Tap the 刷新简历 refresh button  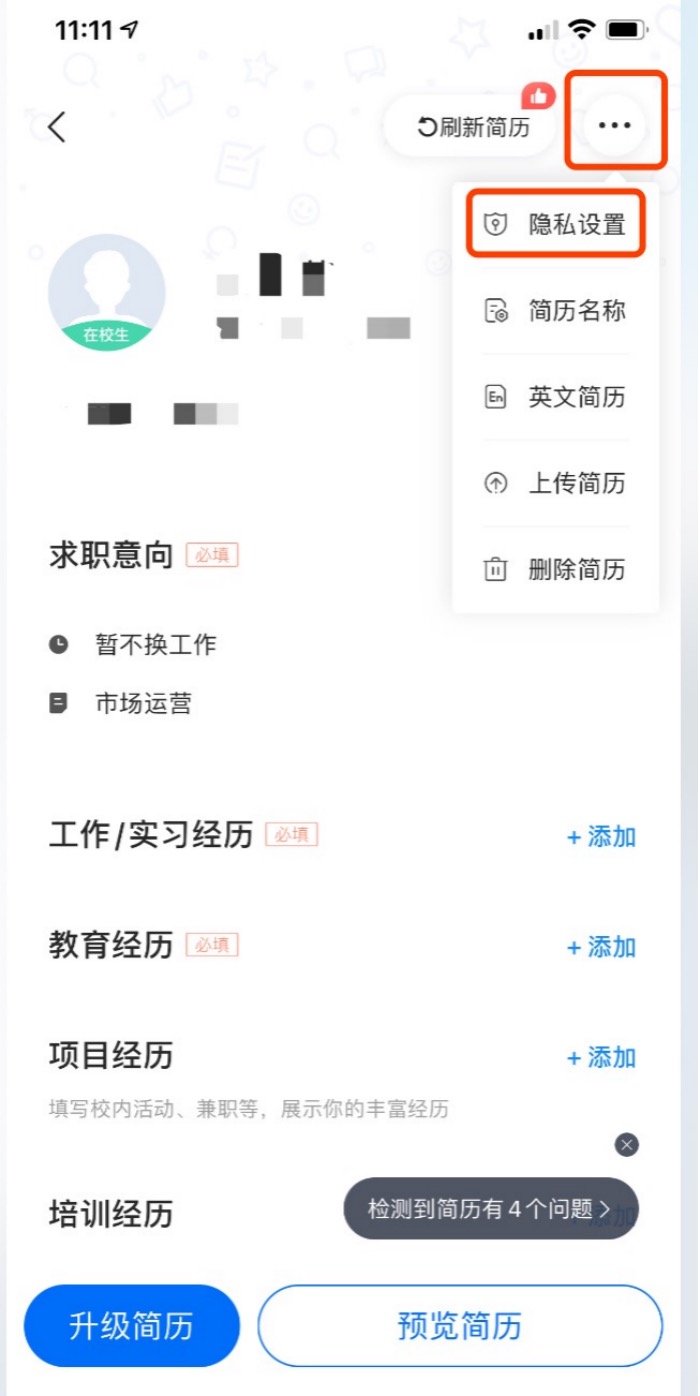[x=473, y=127]
